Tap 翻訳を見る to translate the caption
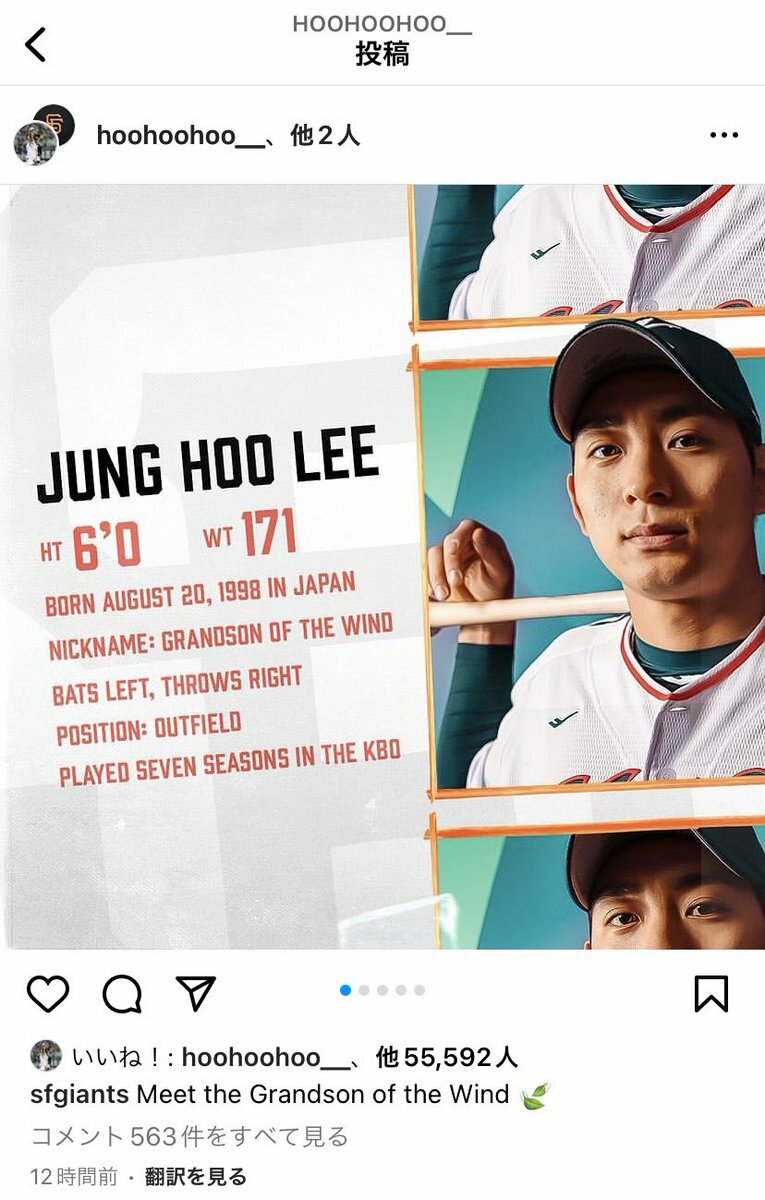The width and height of the screenshot is (765, 1200). point(195,1177)
